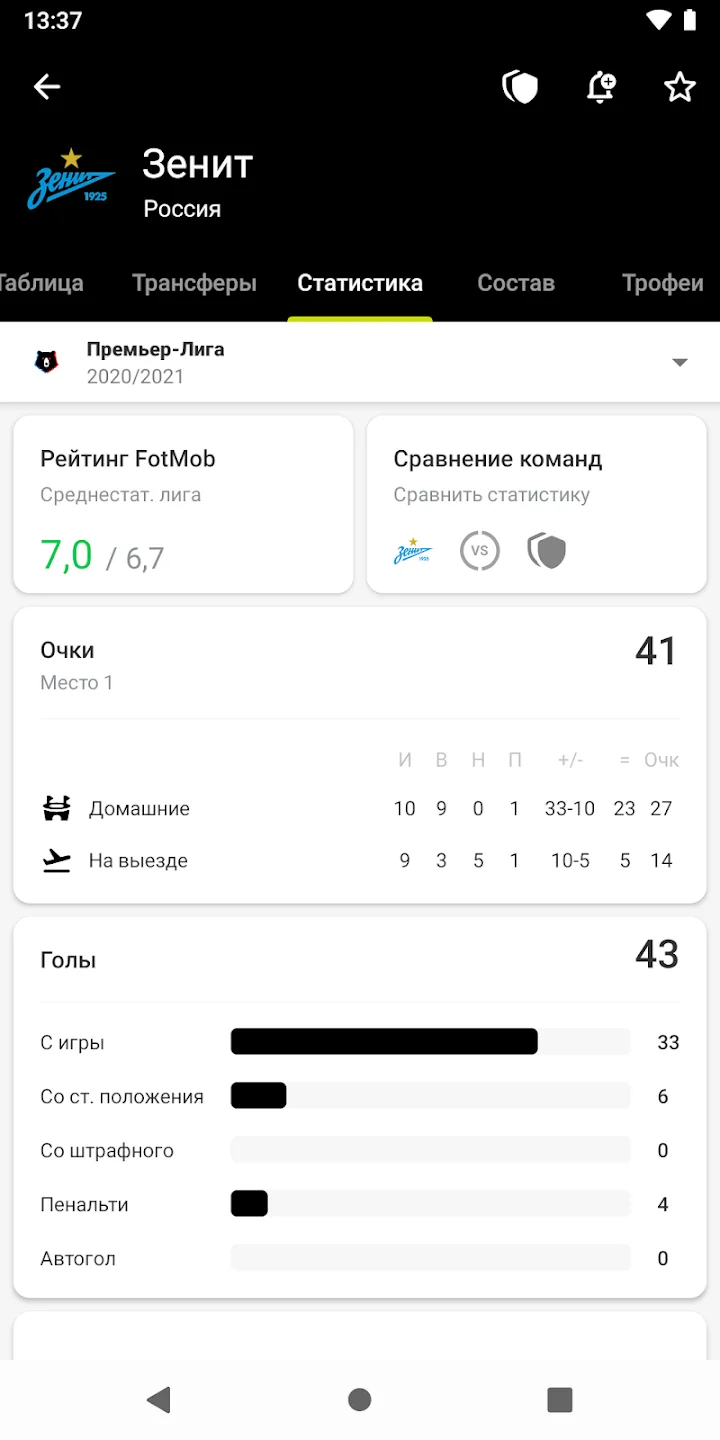Open the shield icon in the header
This screenshot has height=1440, width=720.
click(x=520, y=87)
